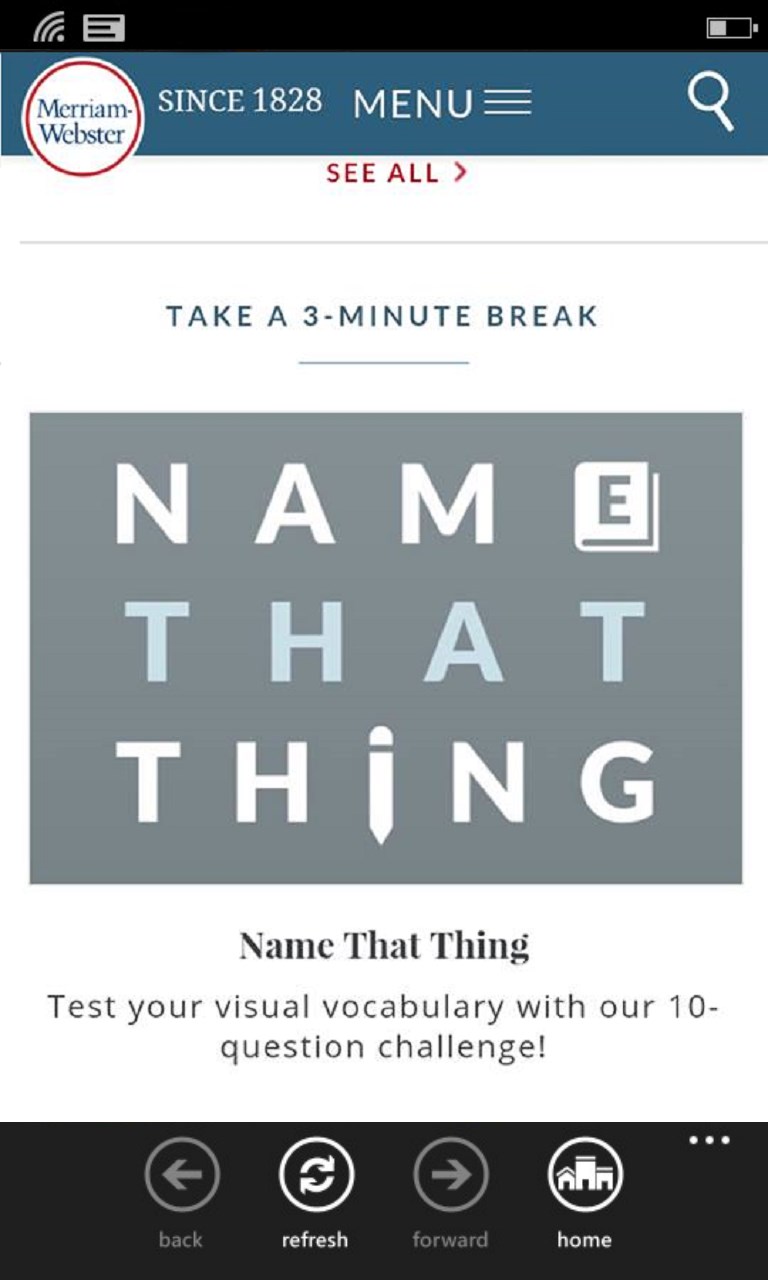Viewport: 768px width, 1280px height.
Task: Open the Name That Thing quiz image
Action: [x=385, y=648]
